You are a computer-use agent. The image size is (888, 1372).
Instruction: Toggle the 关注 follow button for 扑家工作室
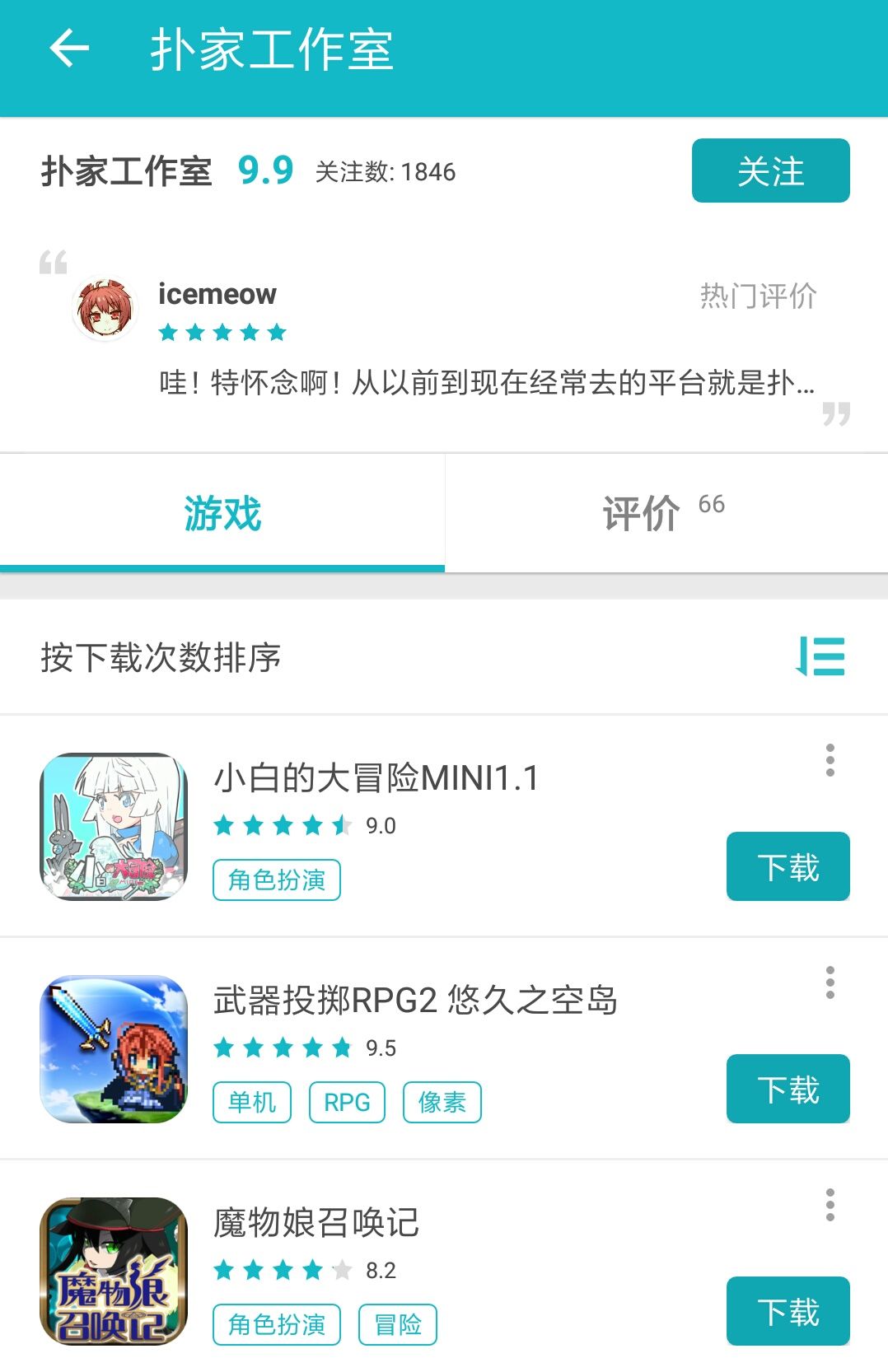(x=771, y=170)
